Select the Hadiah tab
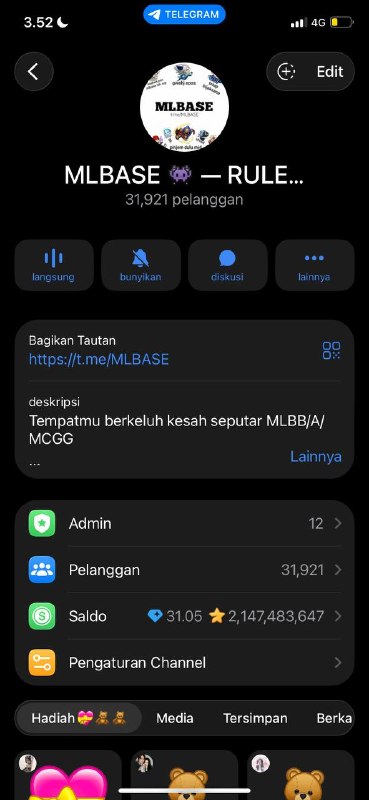369x800 pixels. 79,718
